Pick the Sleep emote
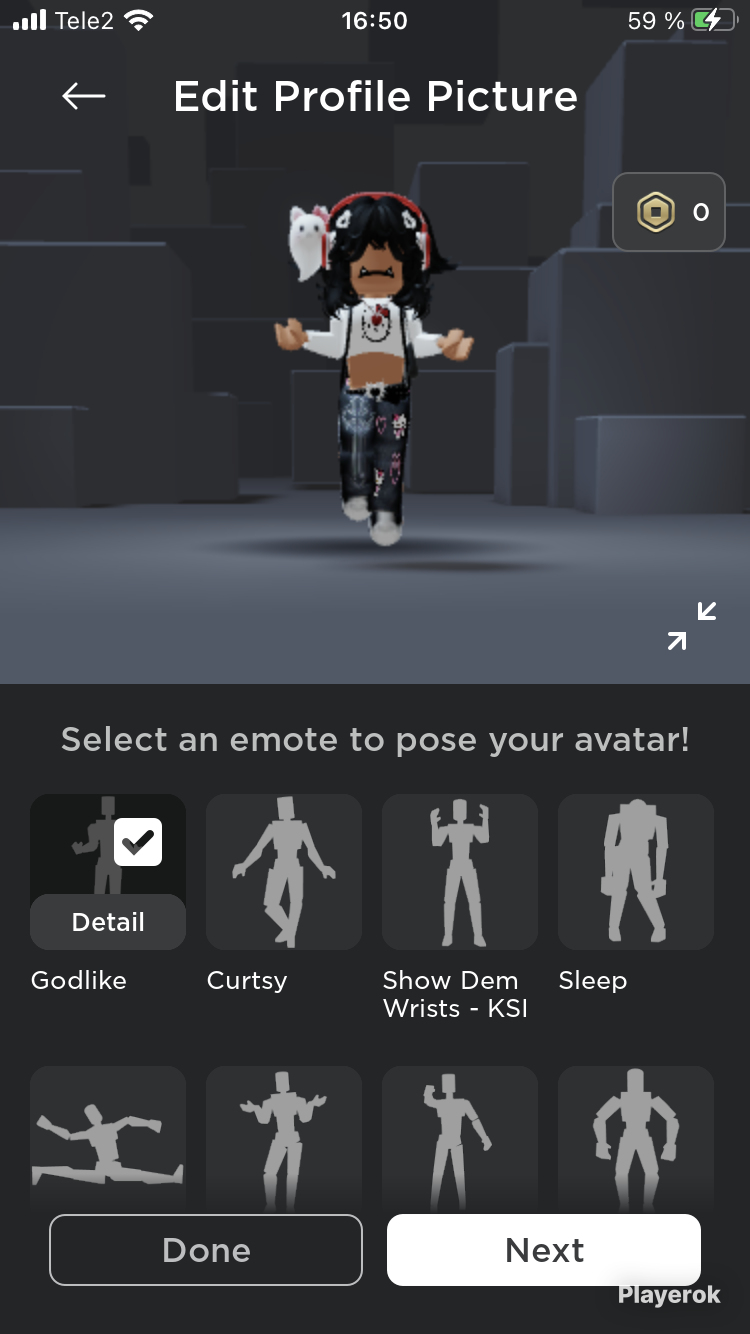This screenshot has width=750, height=1334. click(x=636, y=872)
